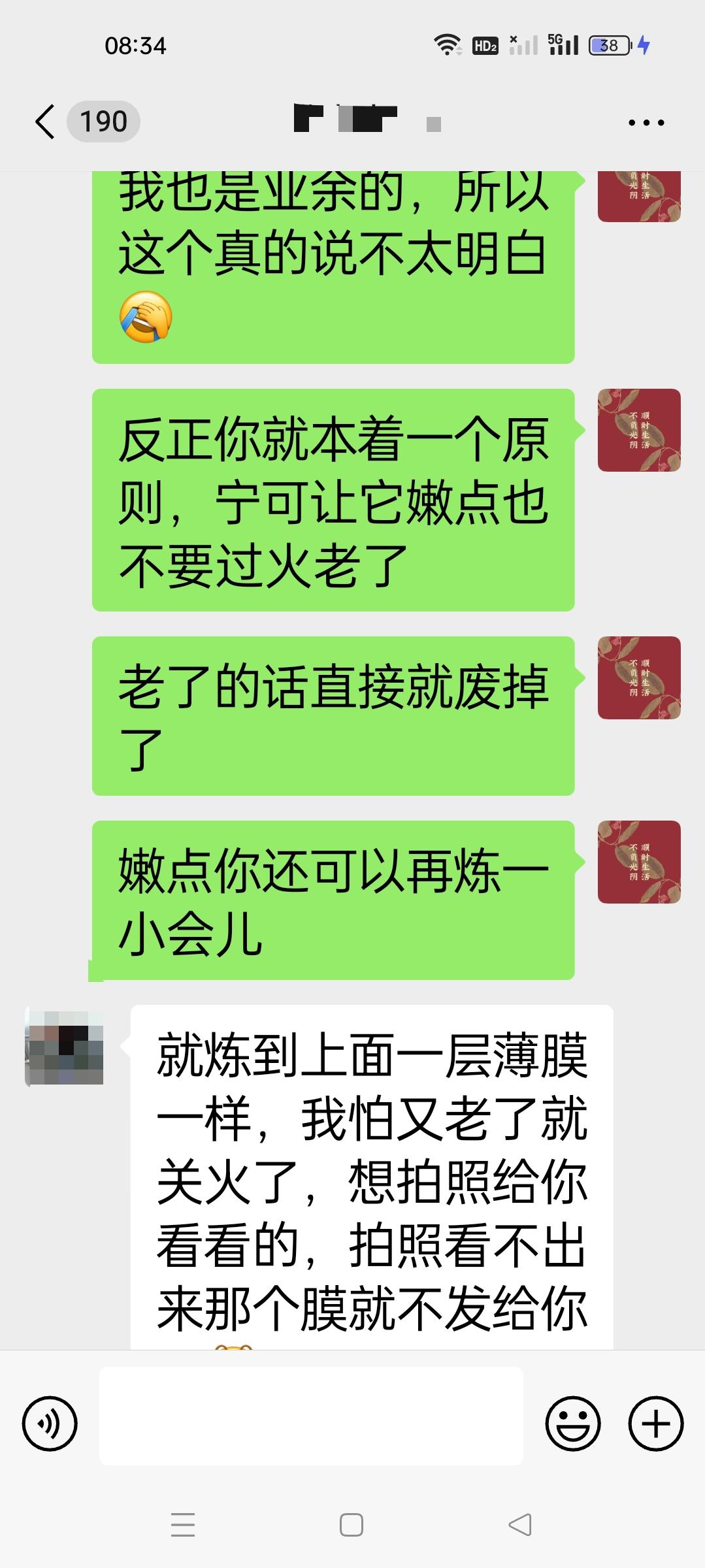Check the battery indicator showing 38
The width and height of the screenshot is (705, 1568).
(606, 44)
